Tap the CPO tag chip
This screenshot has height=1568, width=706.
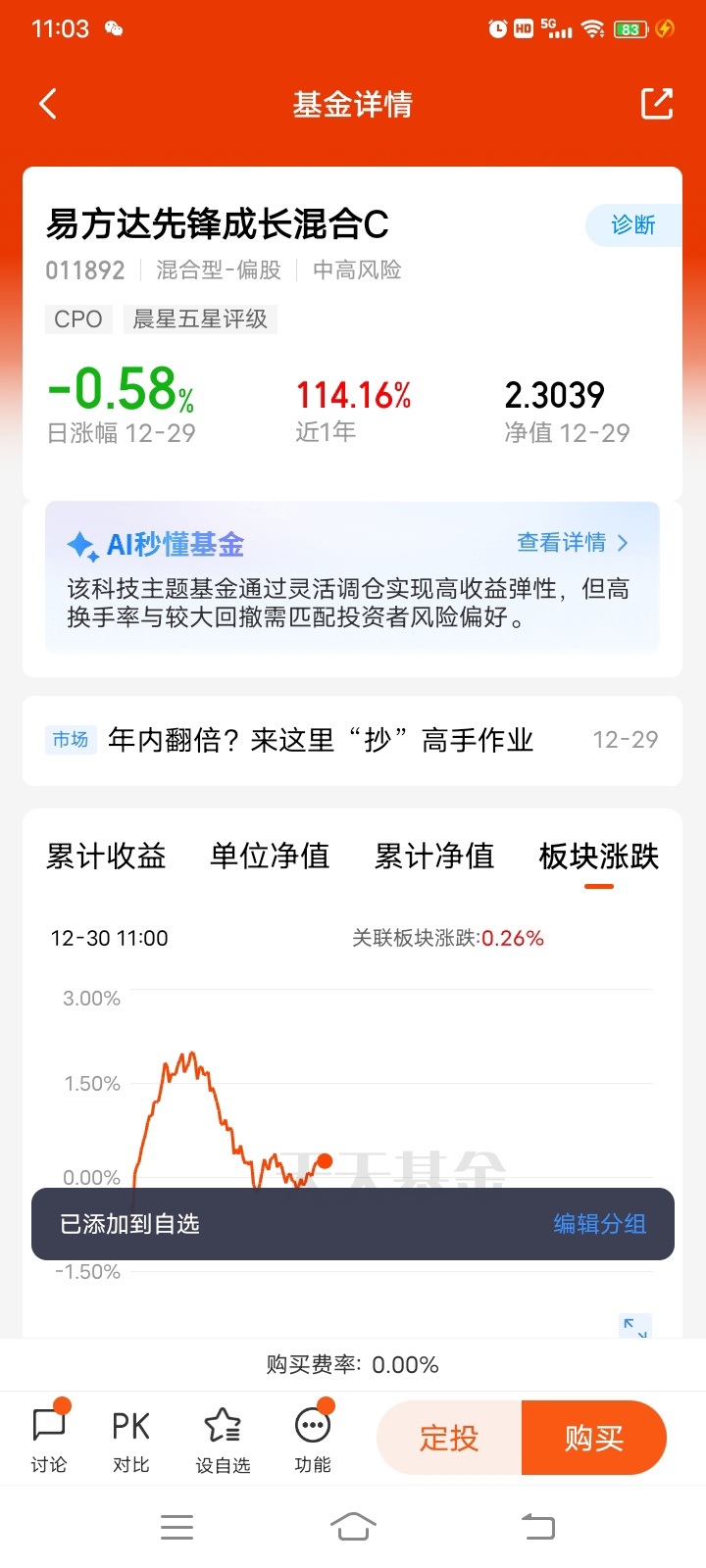tap(78, 319)
